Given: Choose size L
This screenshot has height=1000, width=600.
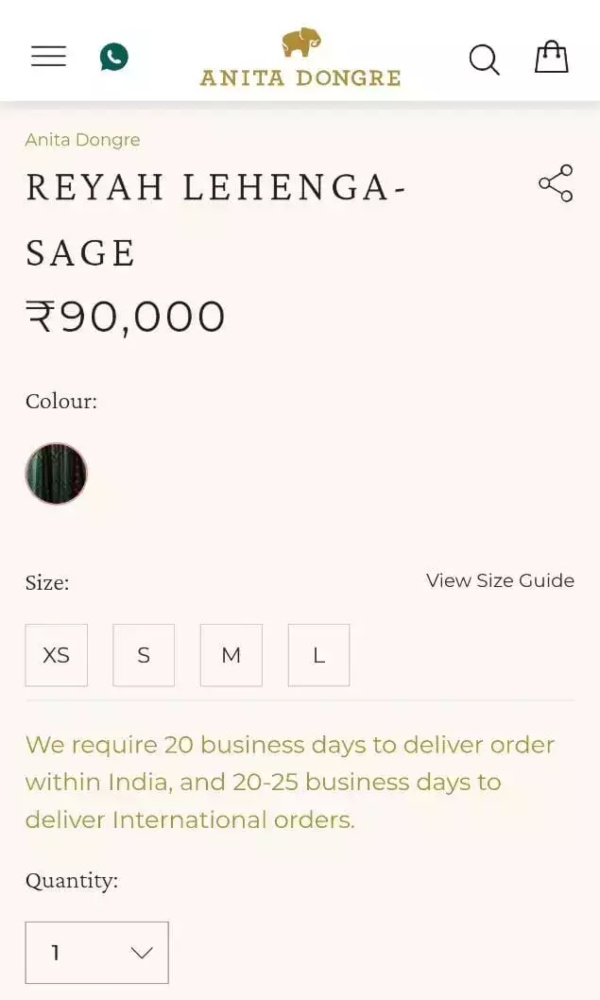Looking at the screenshot, I should [319, 655].
